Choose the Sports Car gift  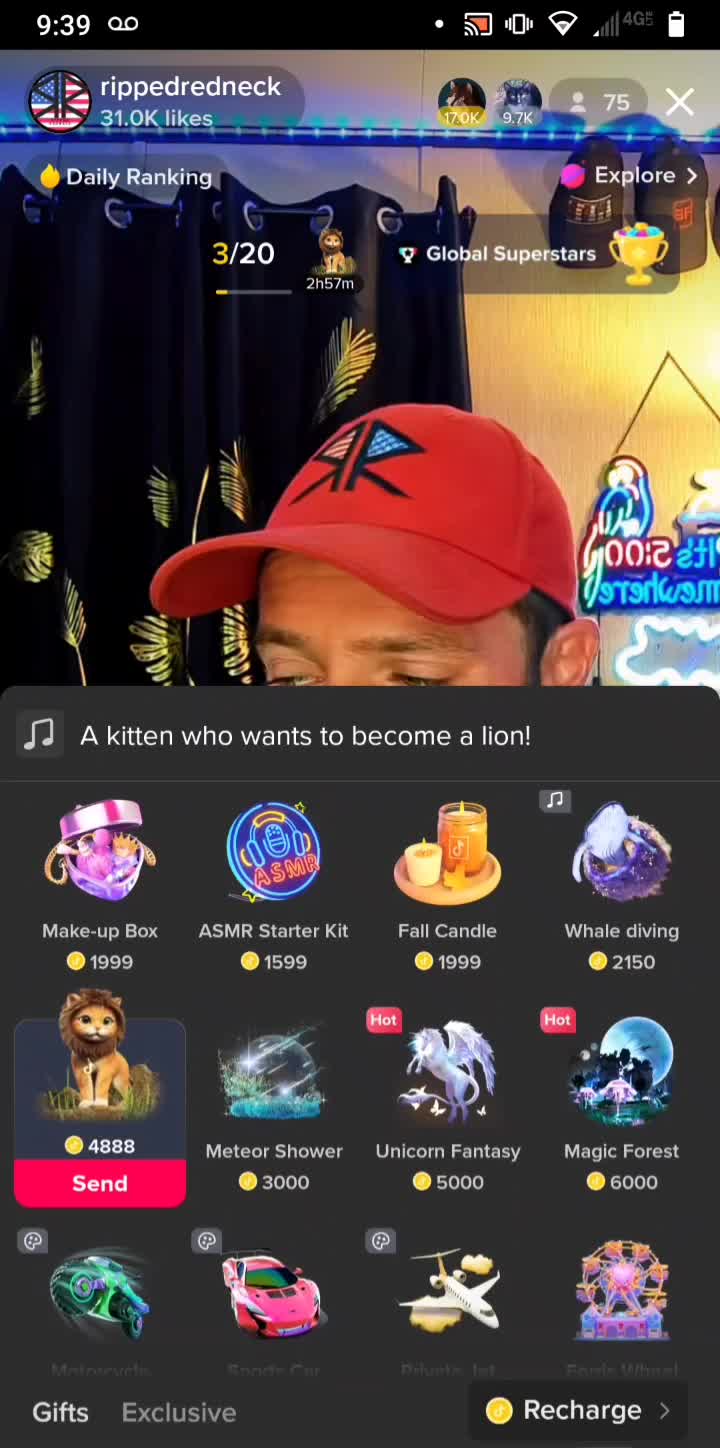pos(273,1298)
